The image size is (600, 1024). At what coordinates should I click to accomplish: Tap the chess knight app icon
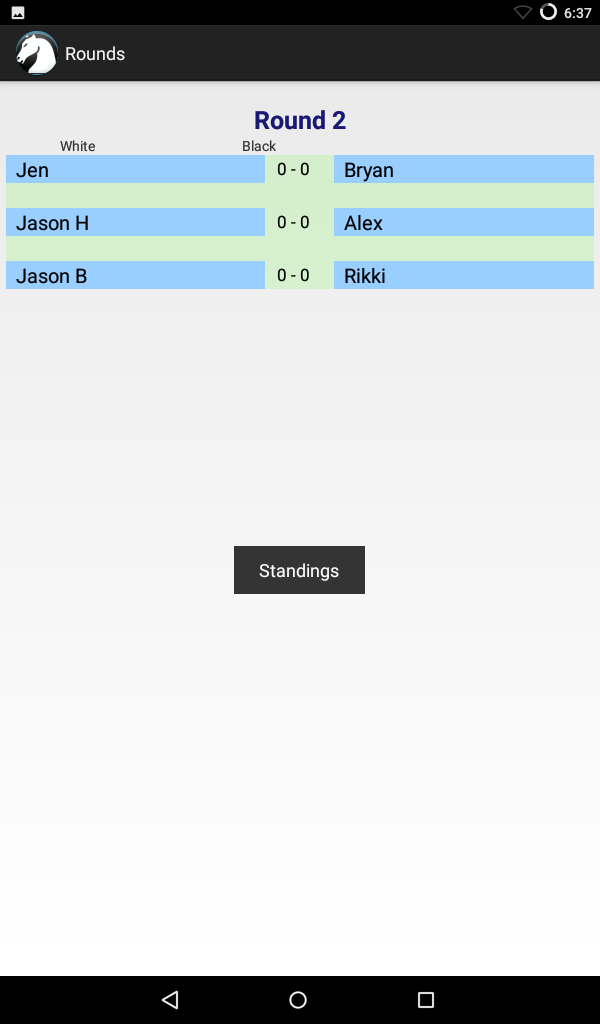coord(37,53)
